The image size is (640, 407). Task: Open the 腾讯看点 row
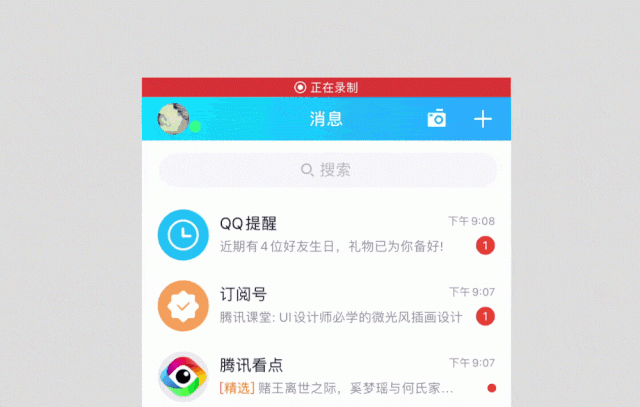coord(327,375)
